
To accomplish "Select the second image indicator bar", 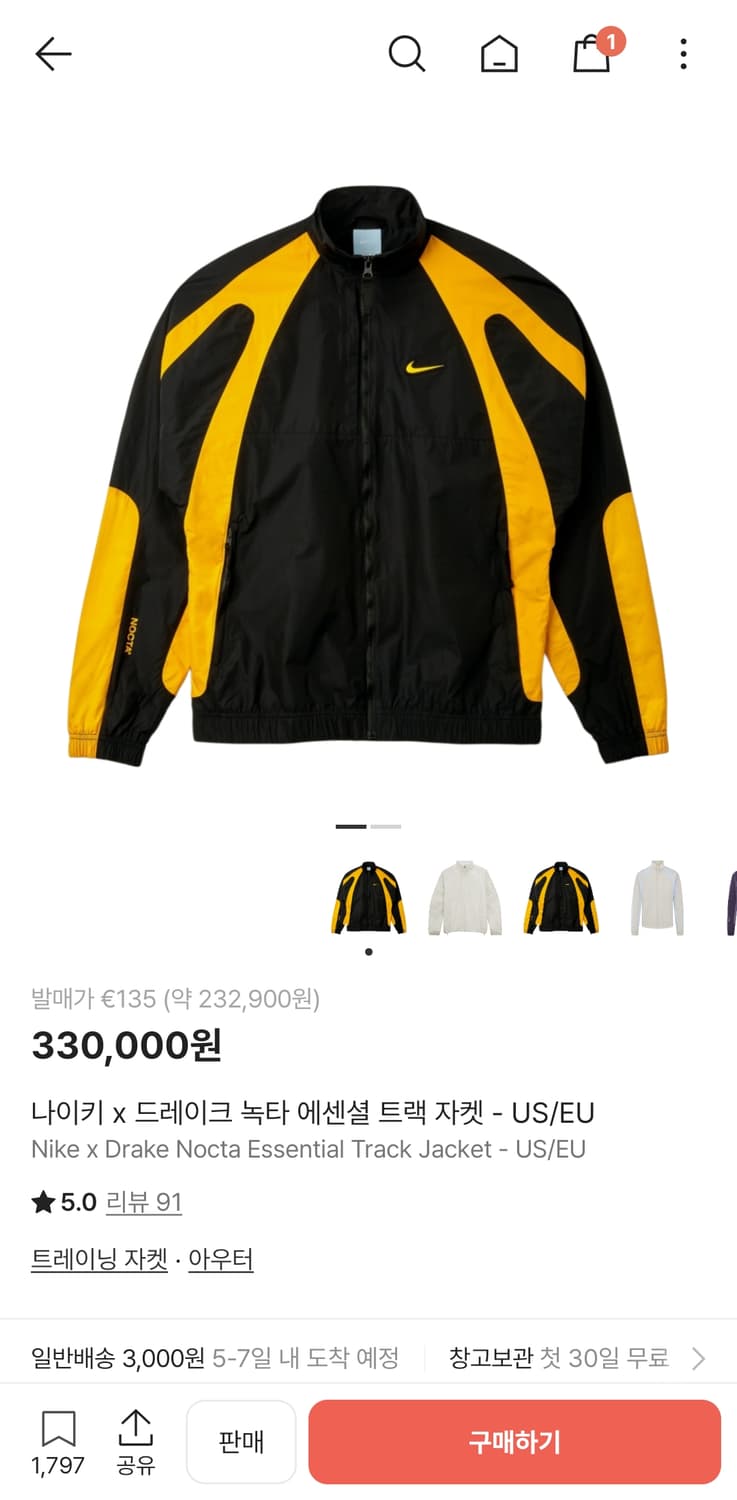I will pos(386,826).
